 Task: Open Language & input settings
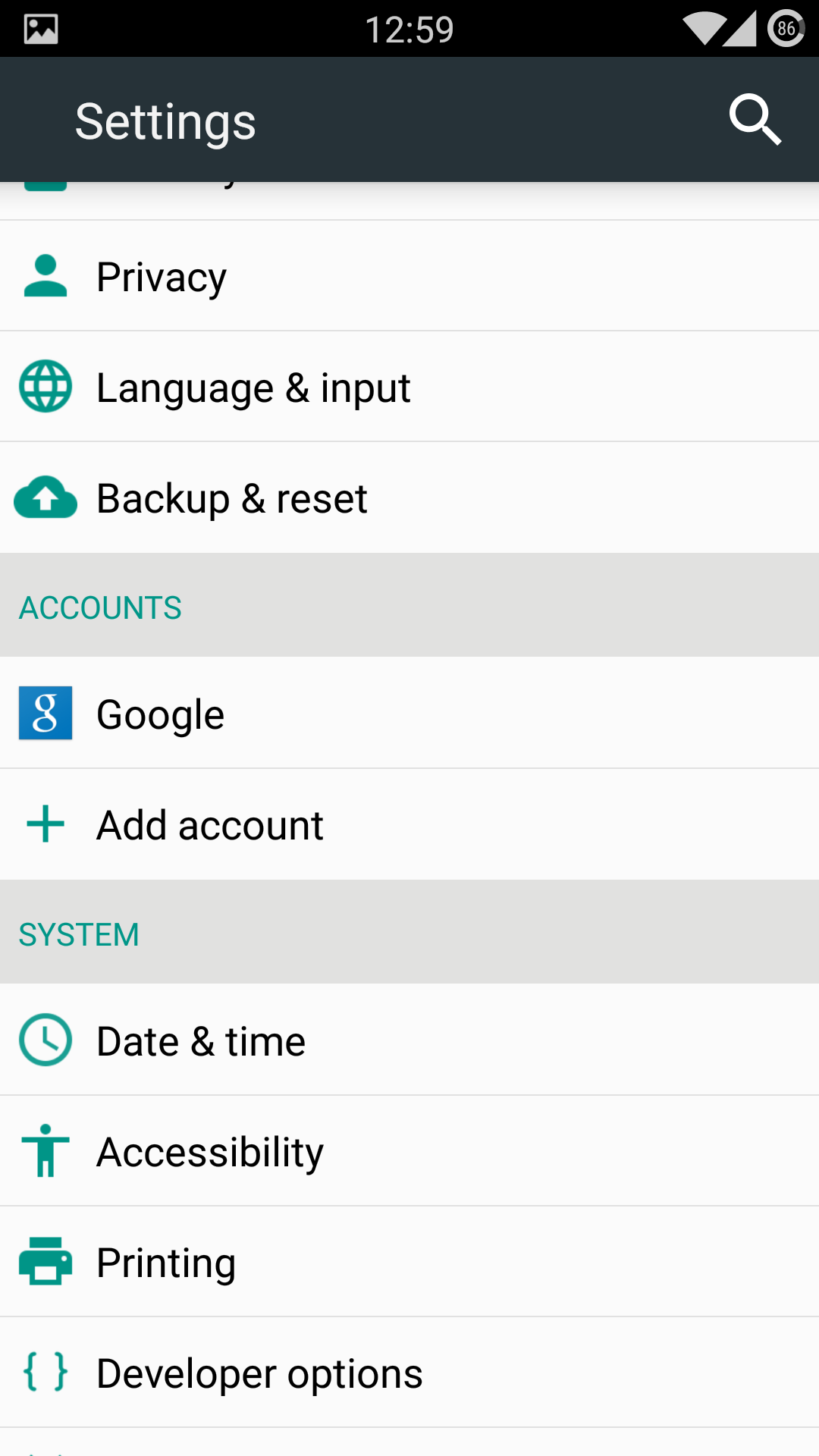point(409,387)
